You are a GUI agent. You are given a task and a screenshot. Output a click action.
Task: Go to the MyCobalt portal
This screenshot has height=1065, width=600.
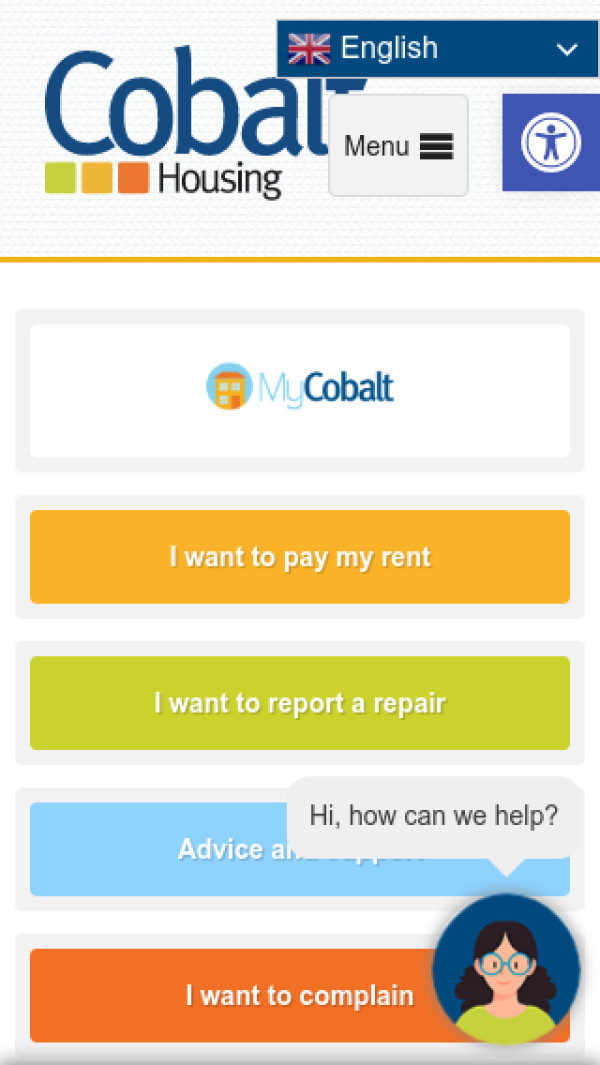[300, 389]
